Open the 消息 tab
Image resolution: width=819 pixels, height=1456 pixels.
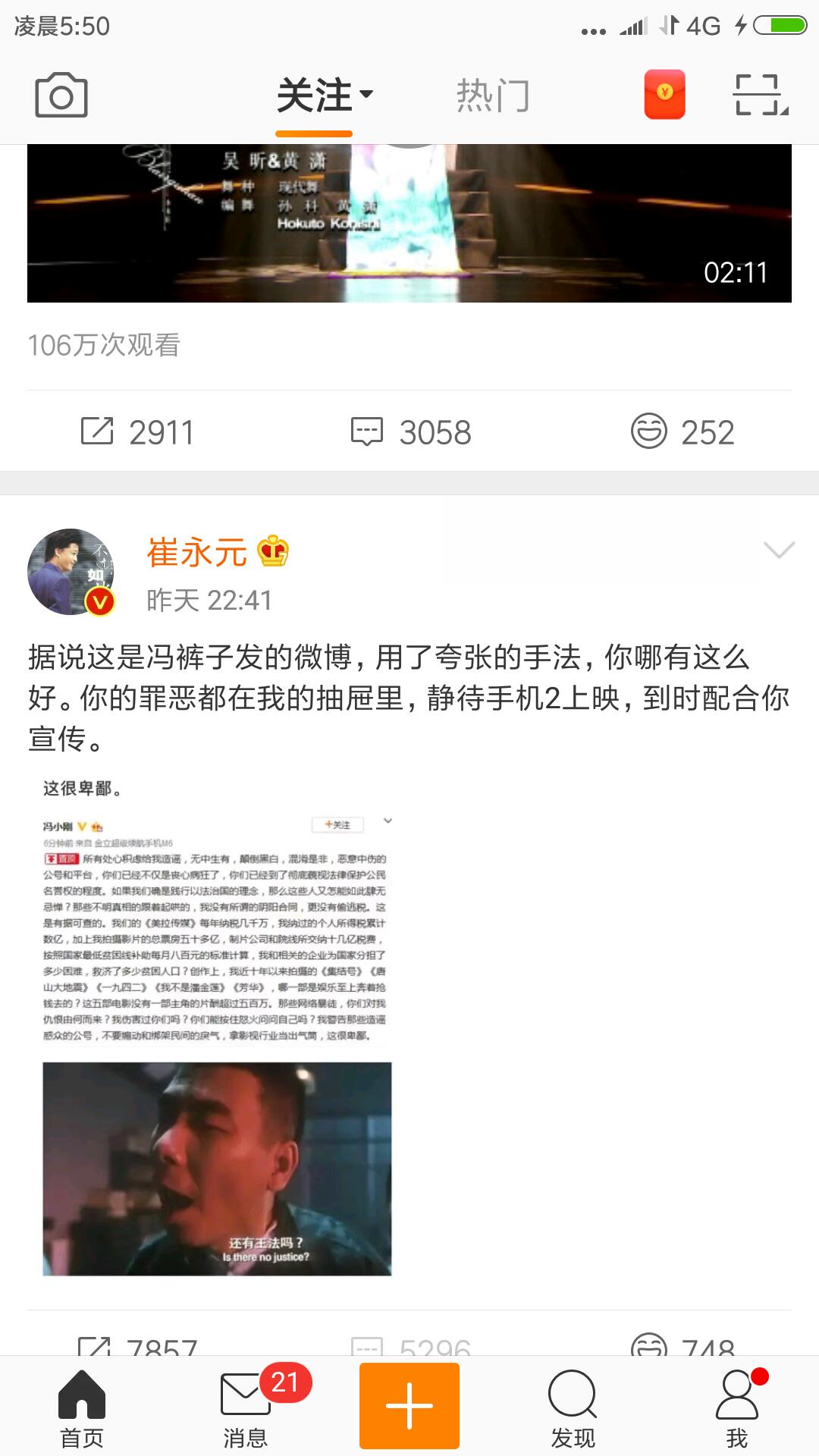[246, 1408]
